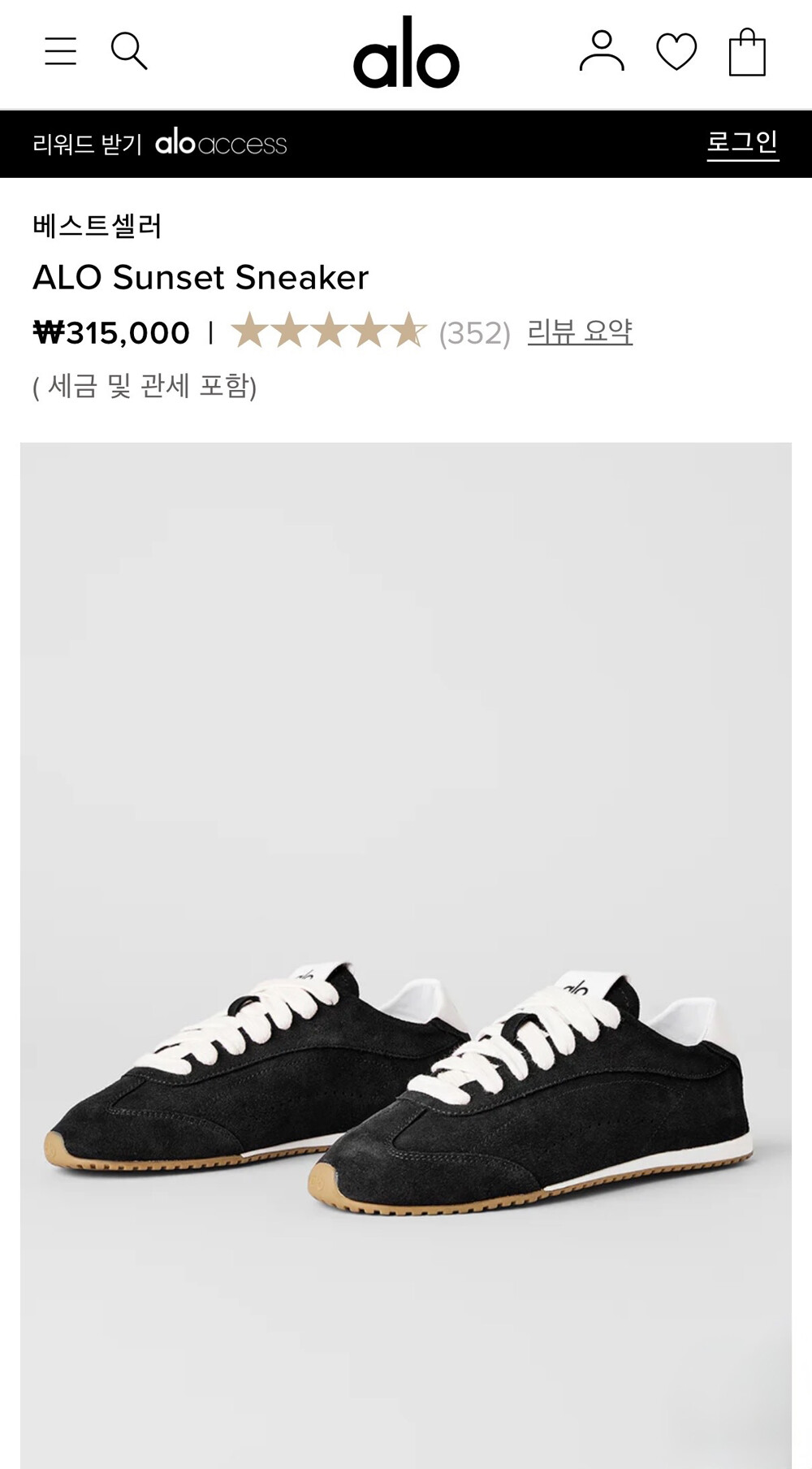This screenshot has width=812, height=1469.
Task: Go to the alo home logo
Action: pyautogui.click(x=406, y=52)
